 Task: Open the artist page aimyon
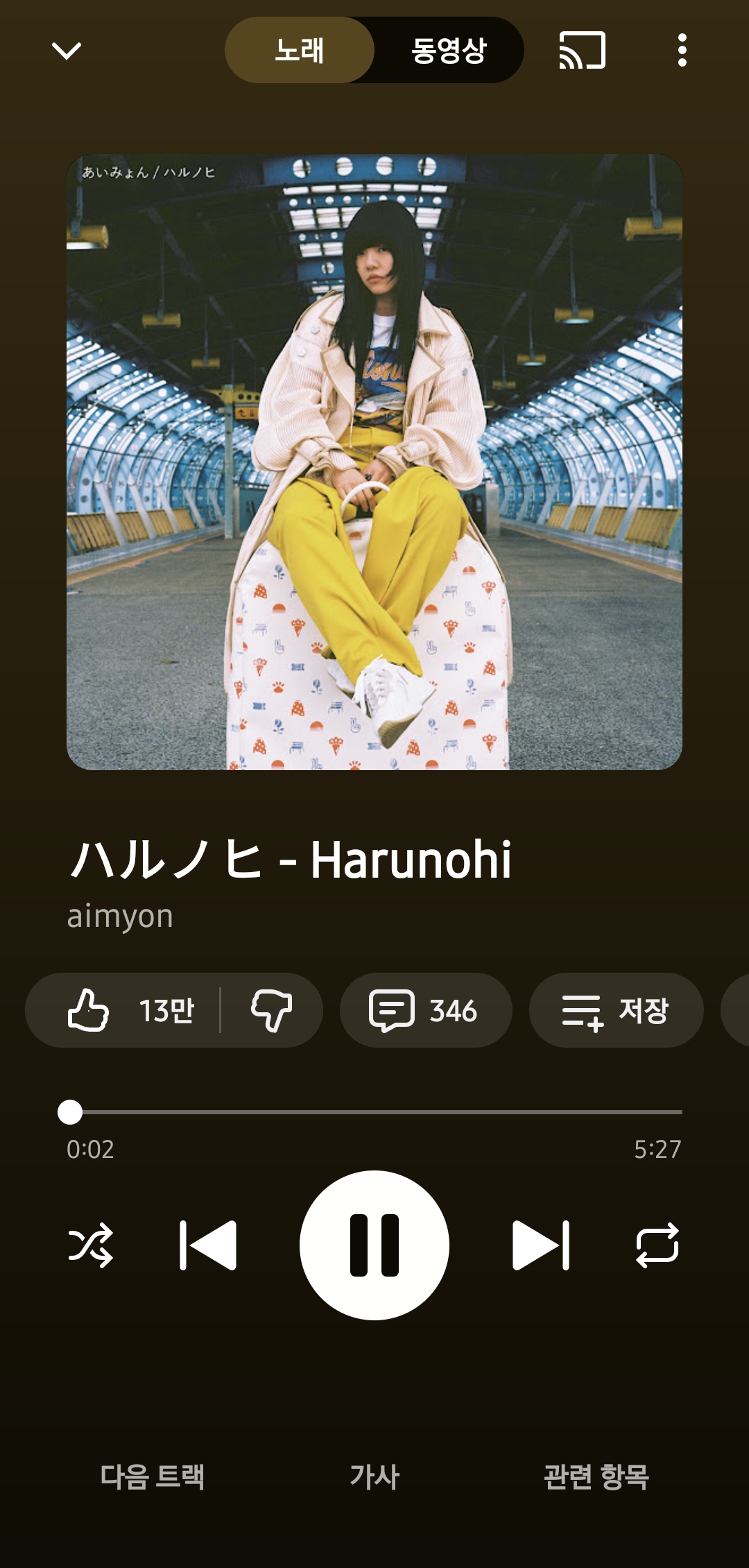[x=120, y=916]
